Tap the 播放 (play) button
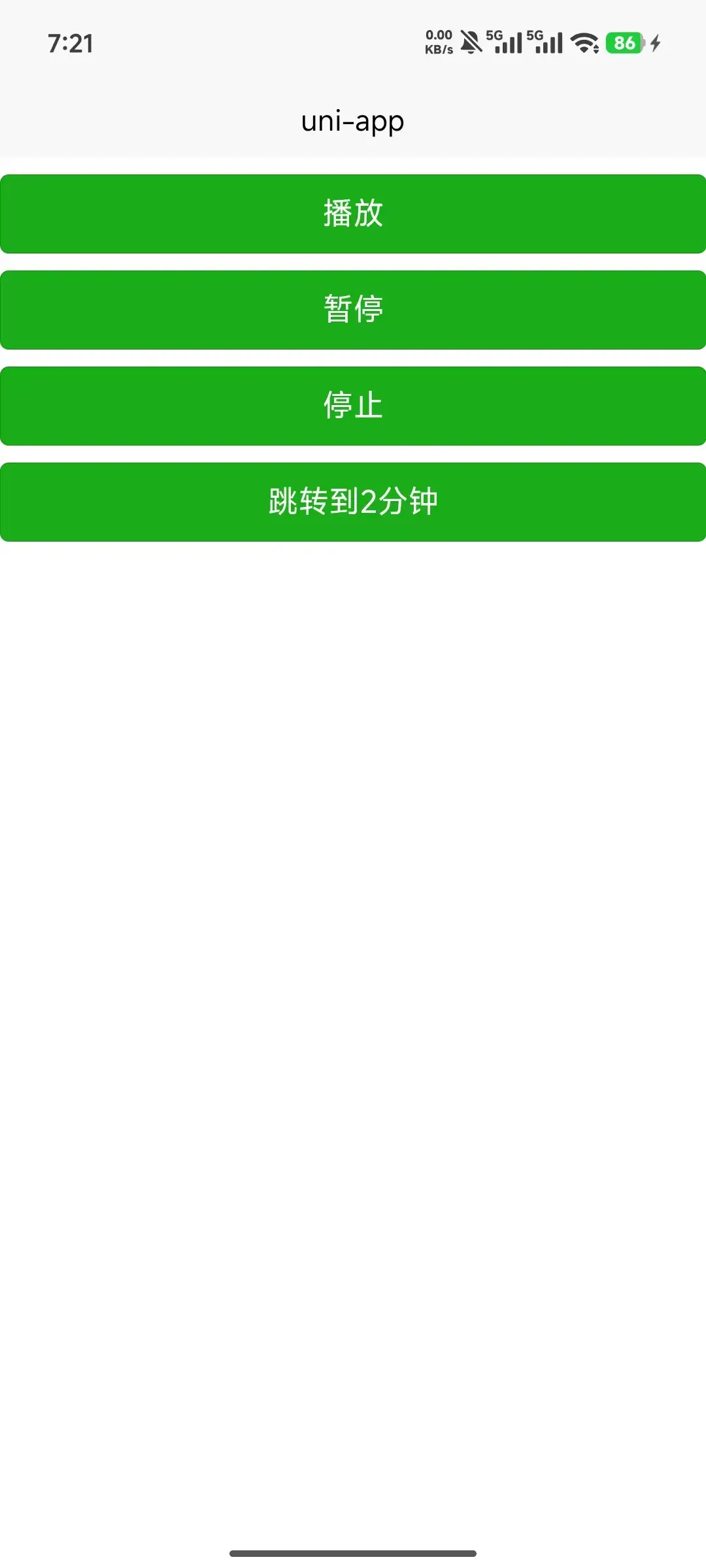706x1568 pixels. tap(353, 214)
